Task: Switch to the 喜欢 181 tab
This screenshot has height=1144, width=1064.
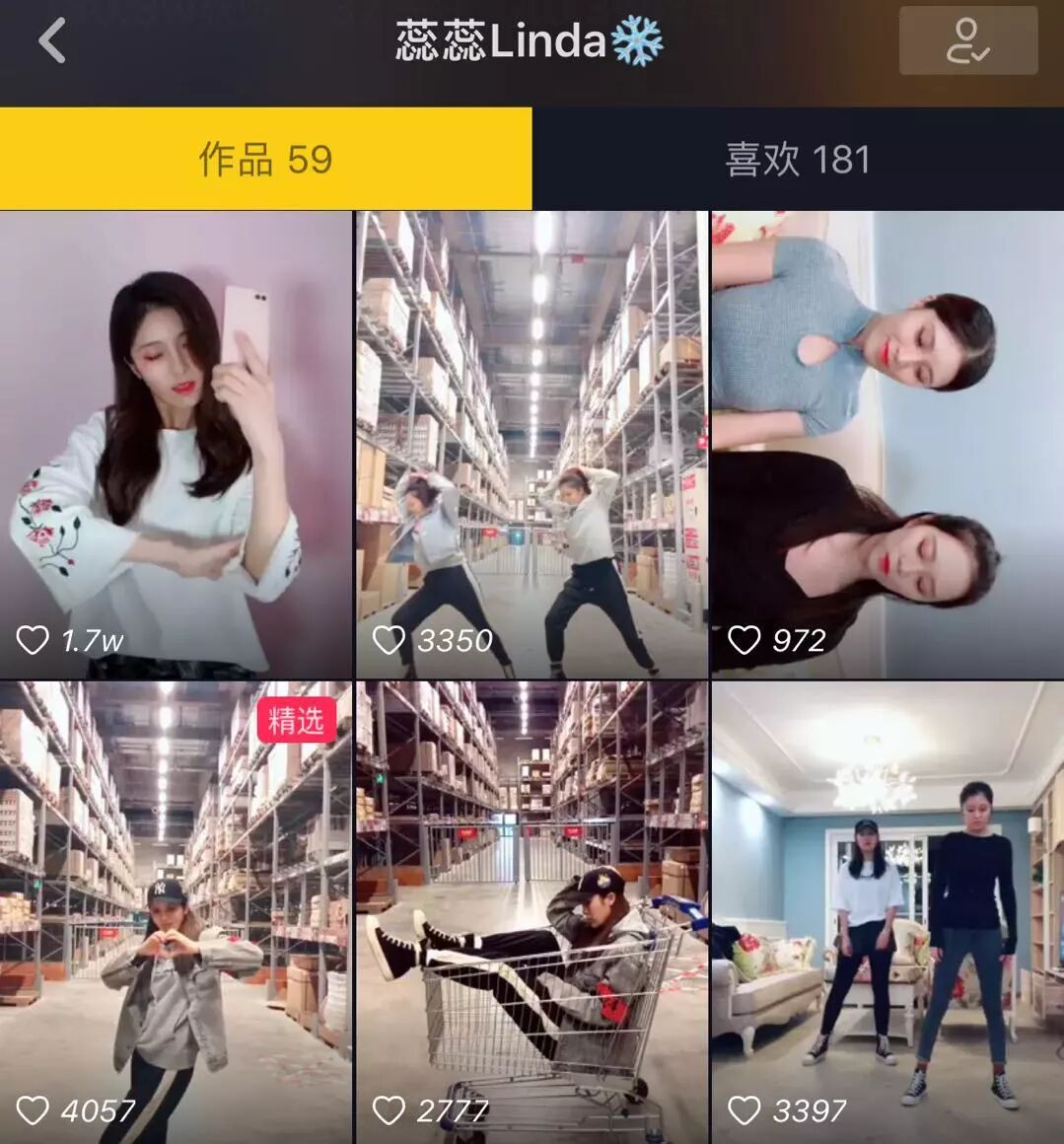Action: point(798,159)
